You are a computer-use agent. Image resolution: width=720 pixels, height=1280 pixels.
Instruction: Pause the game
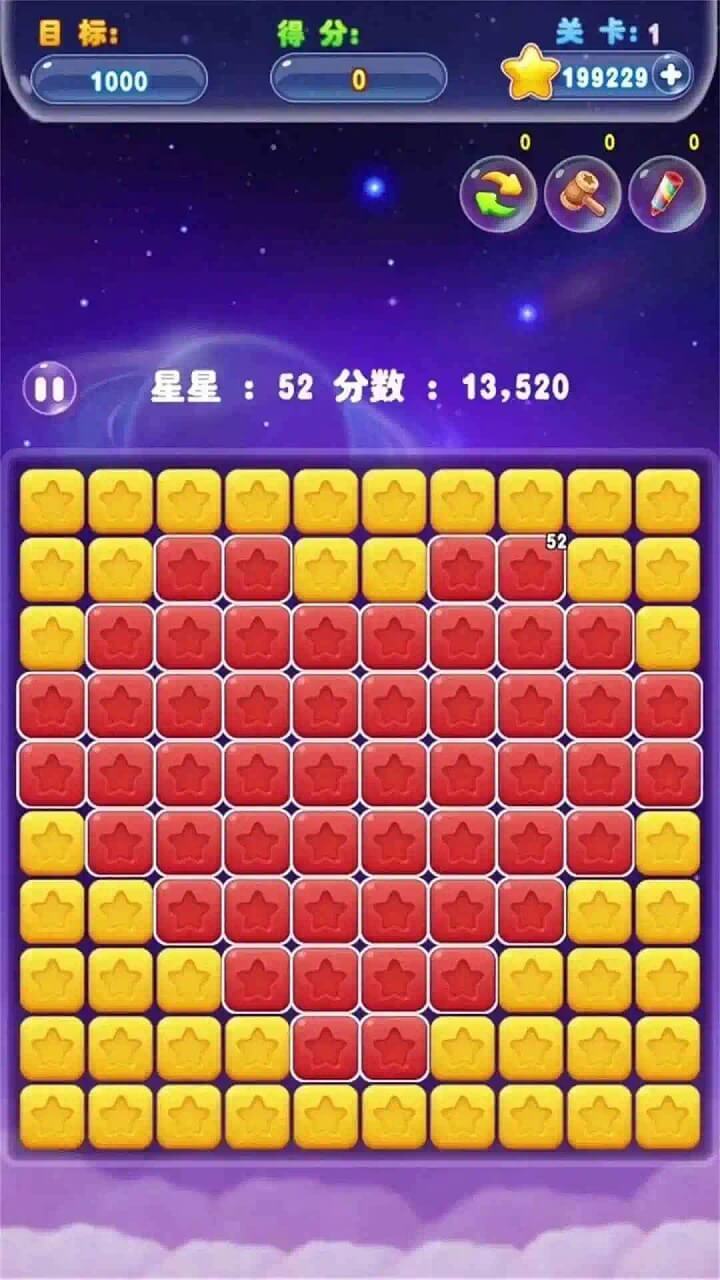click(49, 388)
